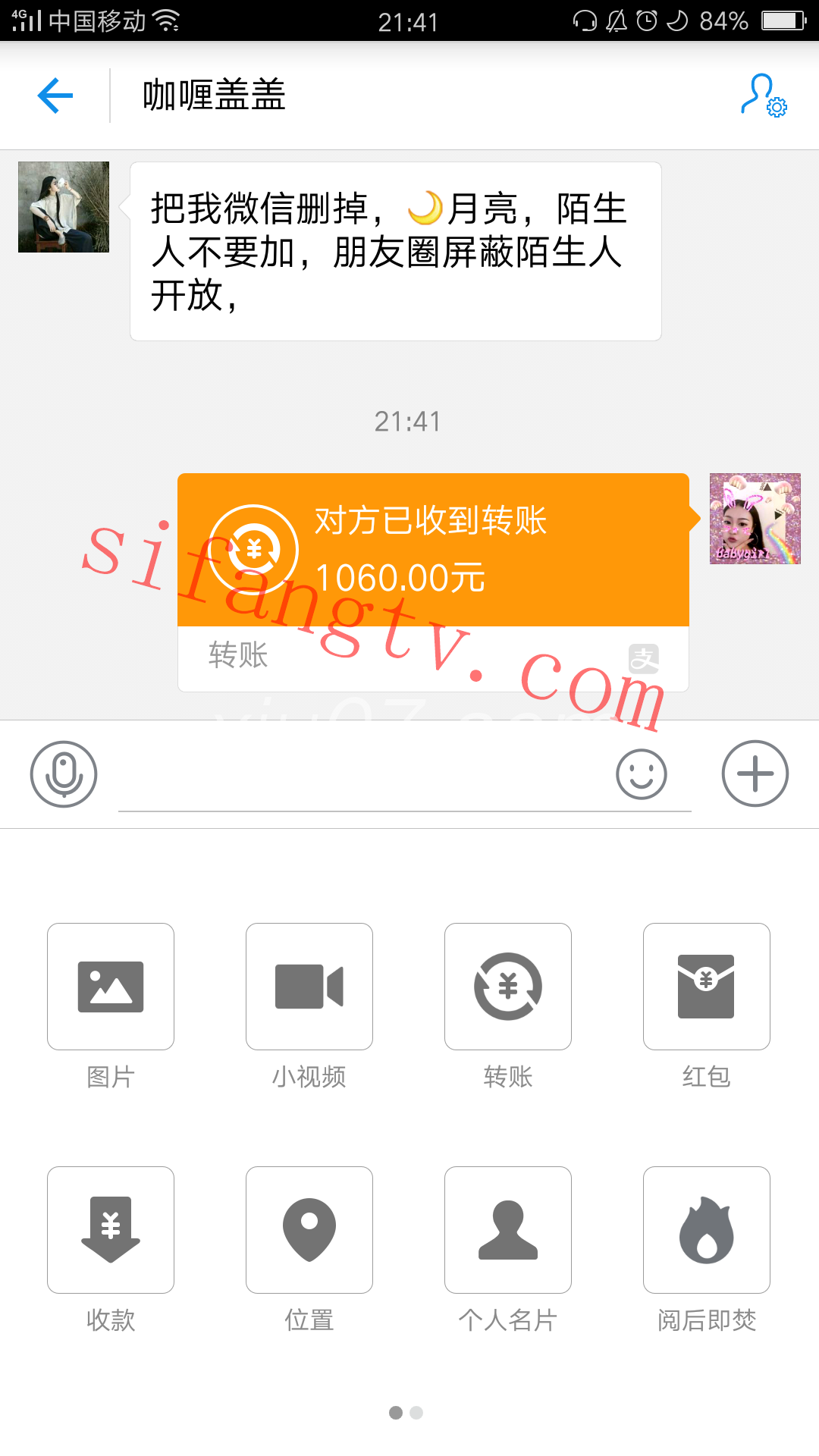
Task: Start a 转账 money transfer
Action: tap(508, 987)
